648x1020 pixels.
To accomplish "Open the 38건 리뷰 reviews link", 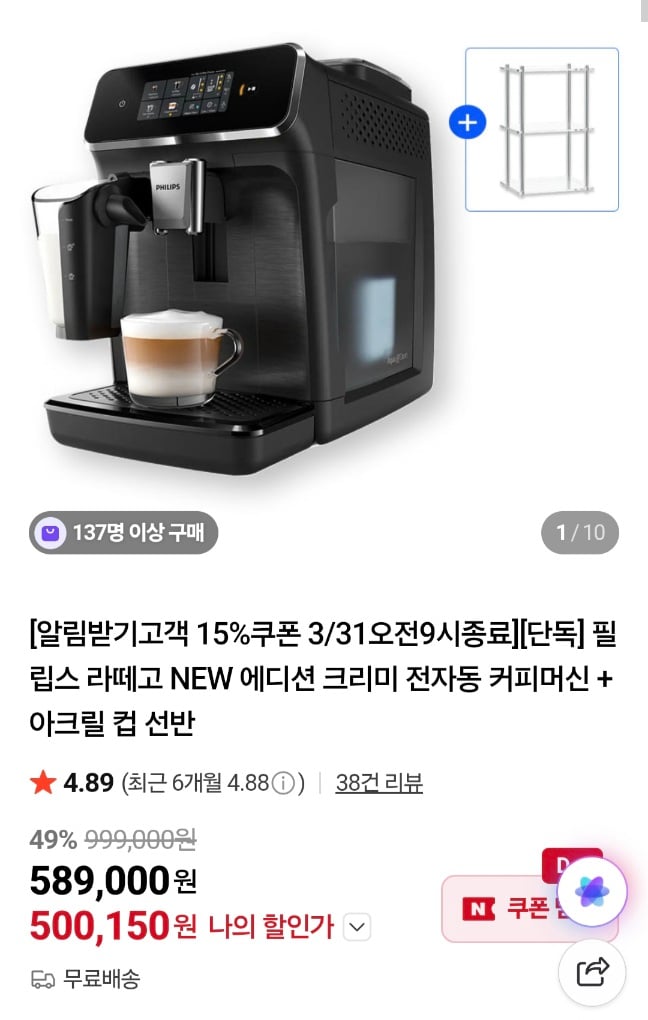I will [x=379, y=783].
